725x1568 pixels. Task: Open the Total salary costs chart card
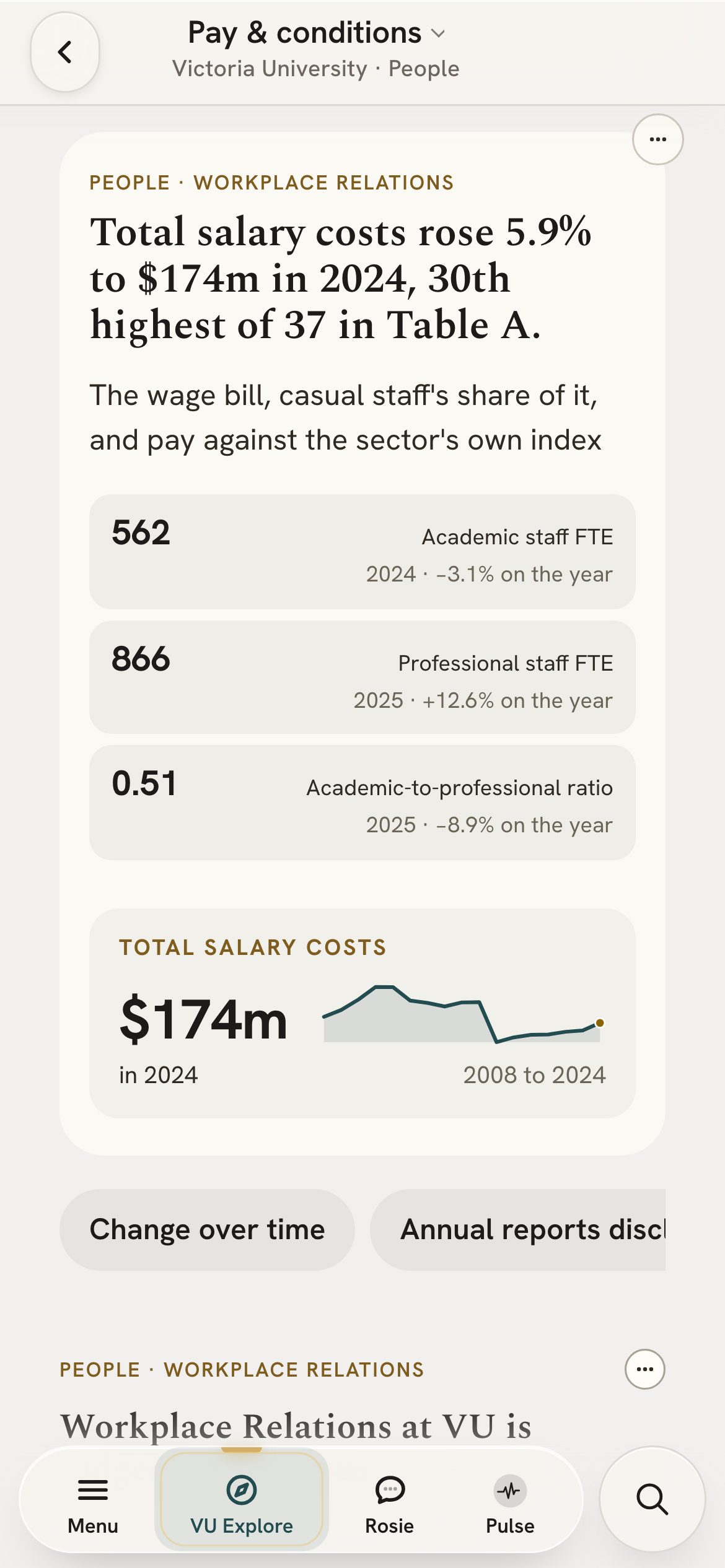(x=362, y=1013)
